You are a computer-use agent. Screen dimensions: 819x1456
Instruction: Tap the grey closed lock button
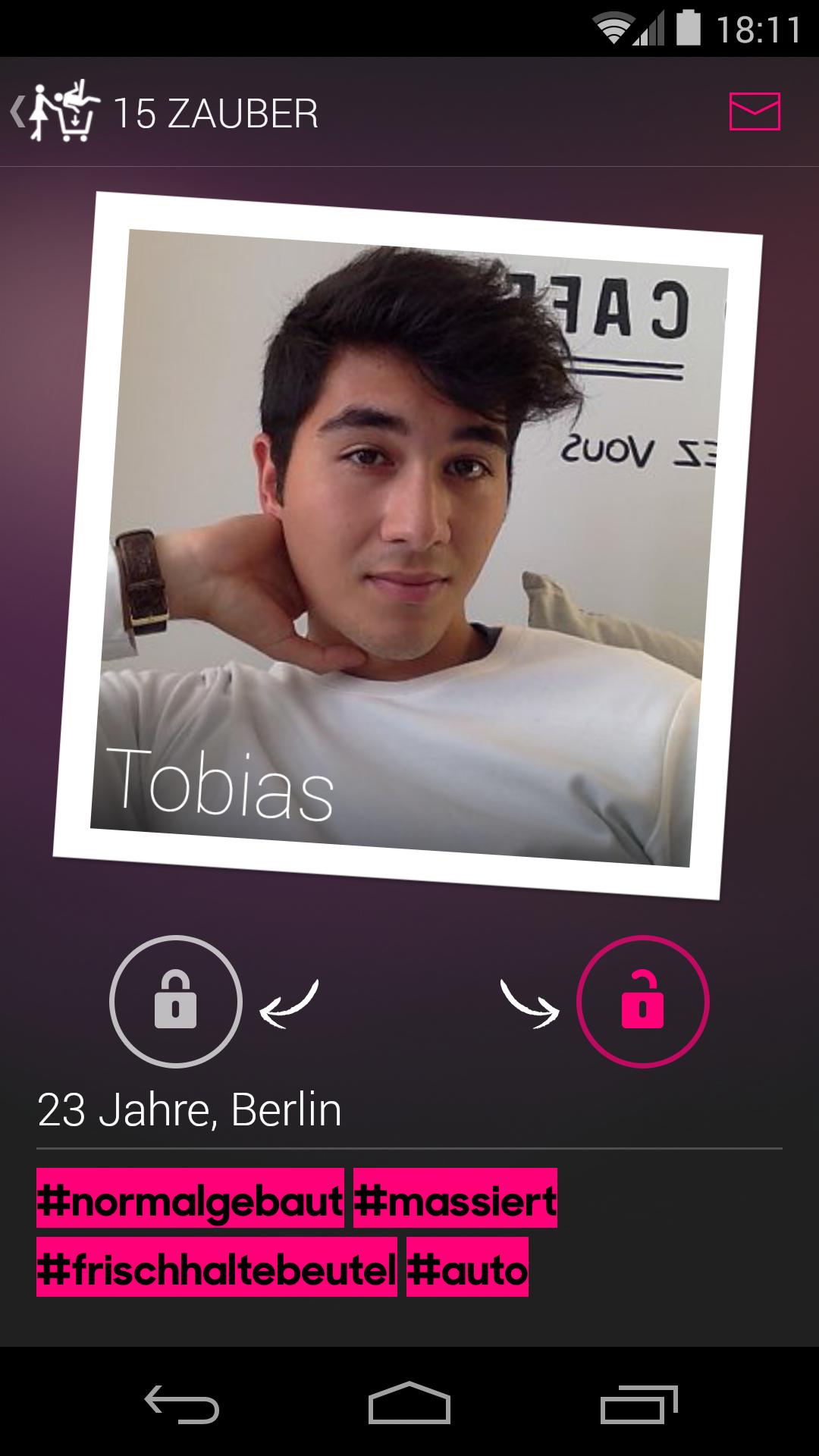176,1002
